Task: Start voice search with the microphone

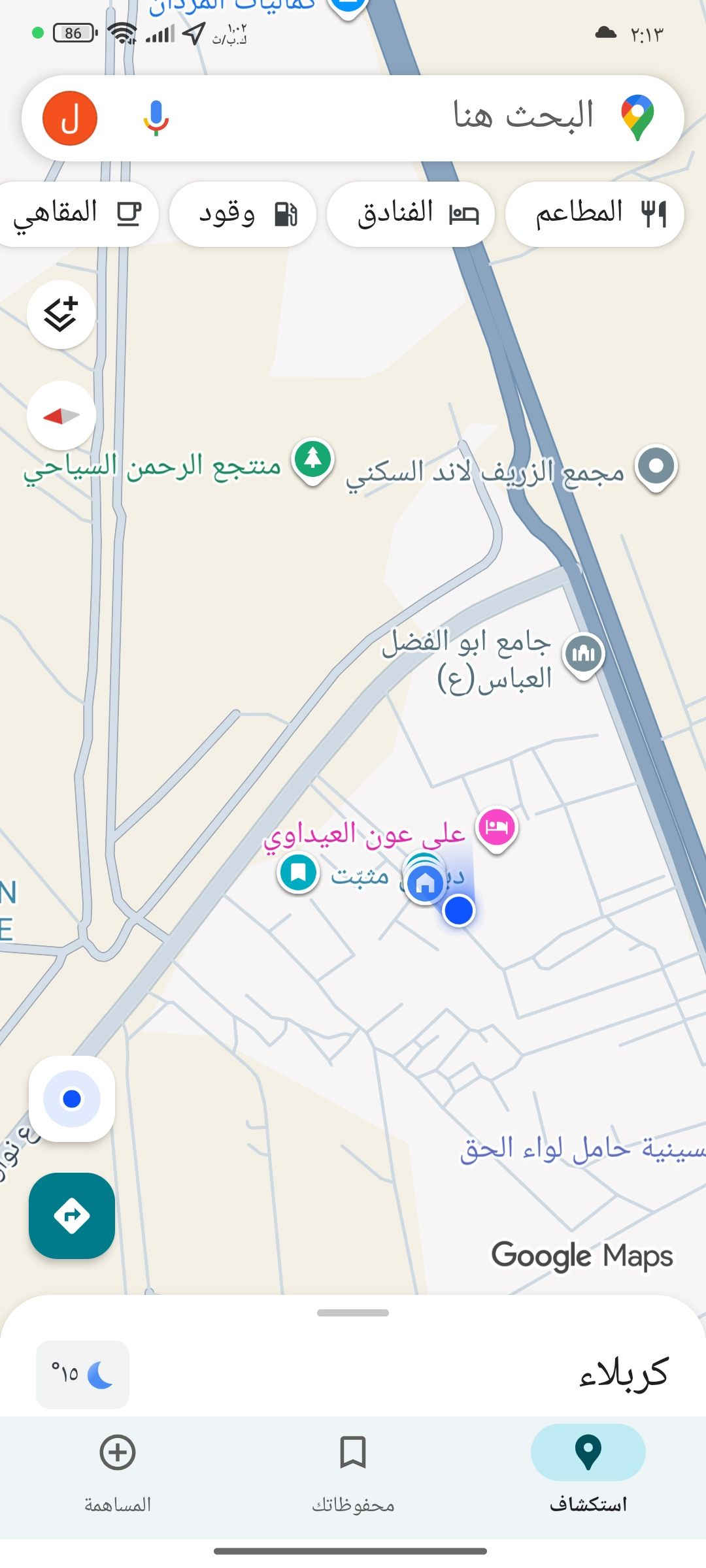Action: [x=156, y=118]
